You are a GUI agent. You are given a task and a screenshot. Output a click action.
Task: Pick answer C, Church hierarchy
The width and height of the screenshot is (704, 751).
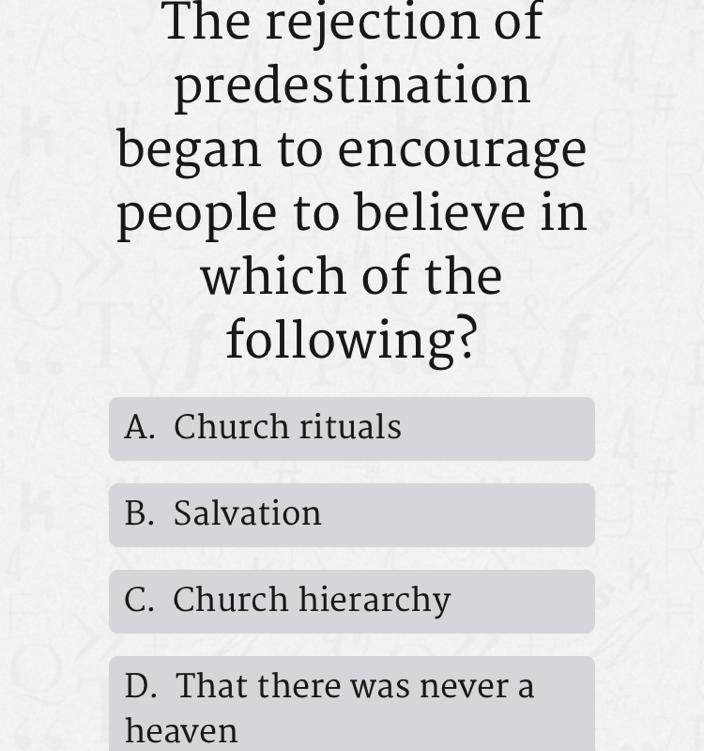351,601
